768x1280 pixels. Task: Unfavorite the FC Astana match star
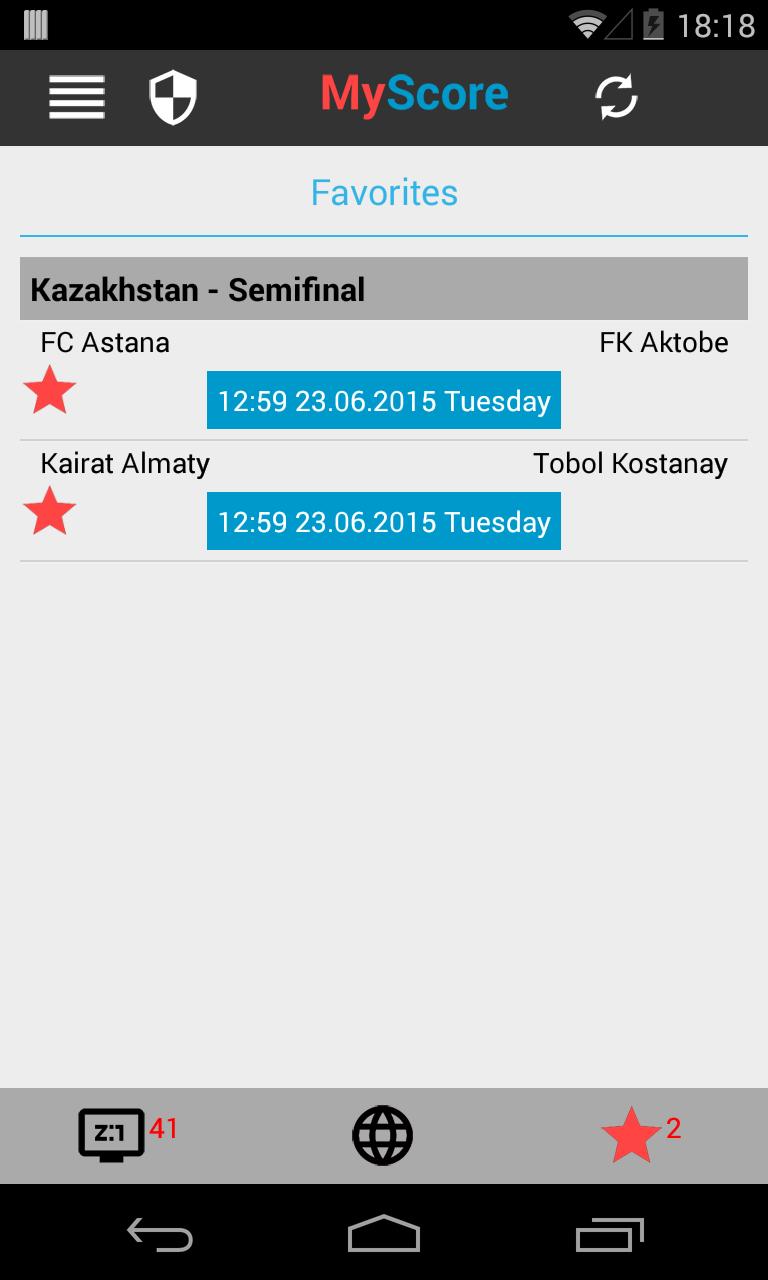click(x=49, y=390)
